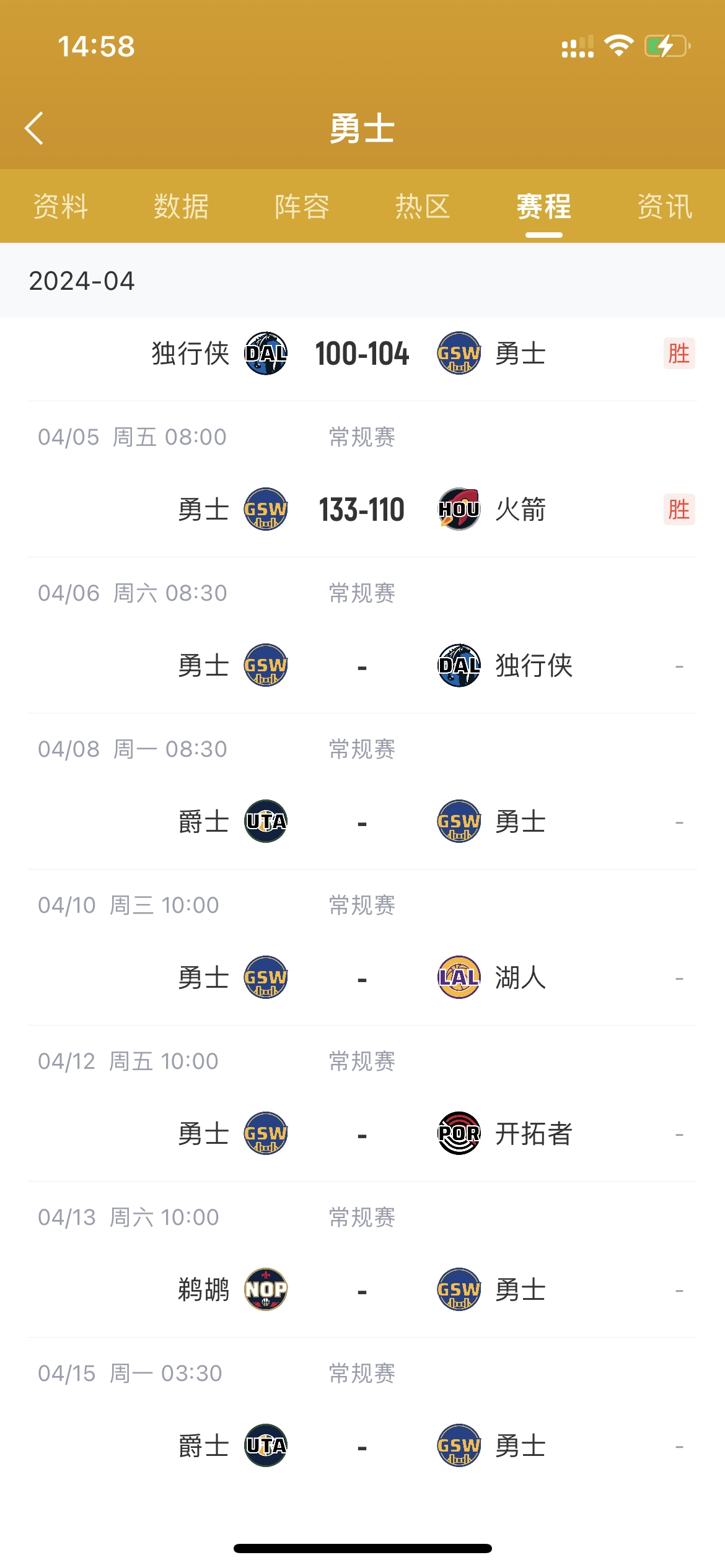Select the 勇士 vs 湖人 match
Screen dimensions: 725x1568
tap(362, 978)
